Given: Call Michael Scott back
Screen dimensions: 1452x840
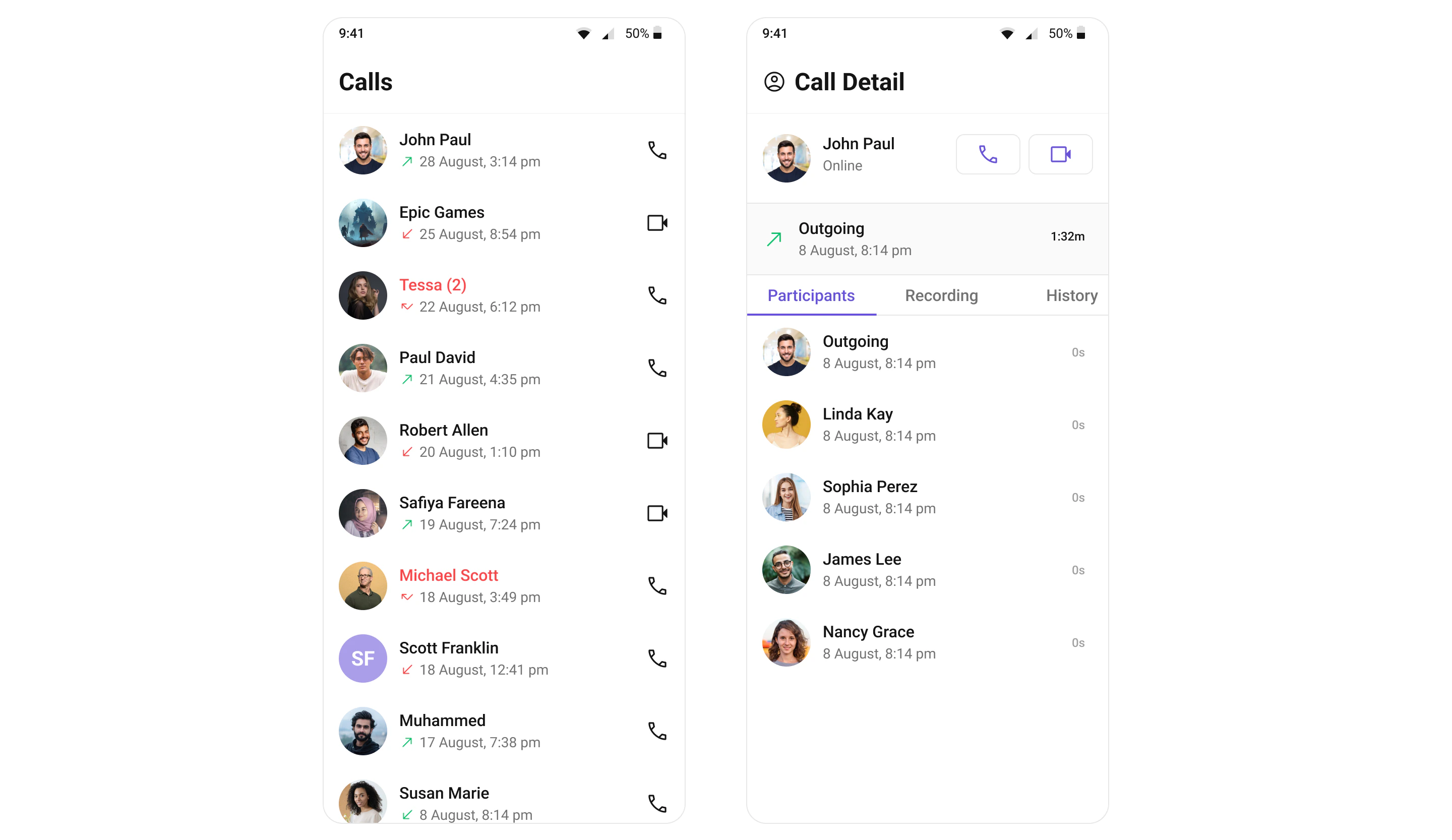Looking at the screenshot, I should coord(657,586).
